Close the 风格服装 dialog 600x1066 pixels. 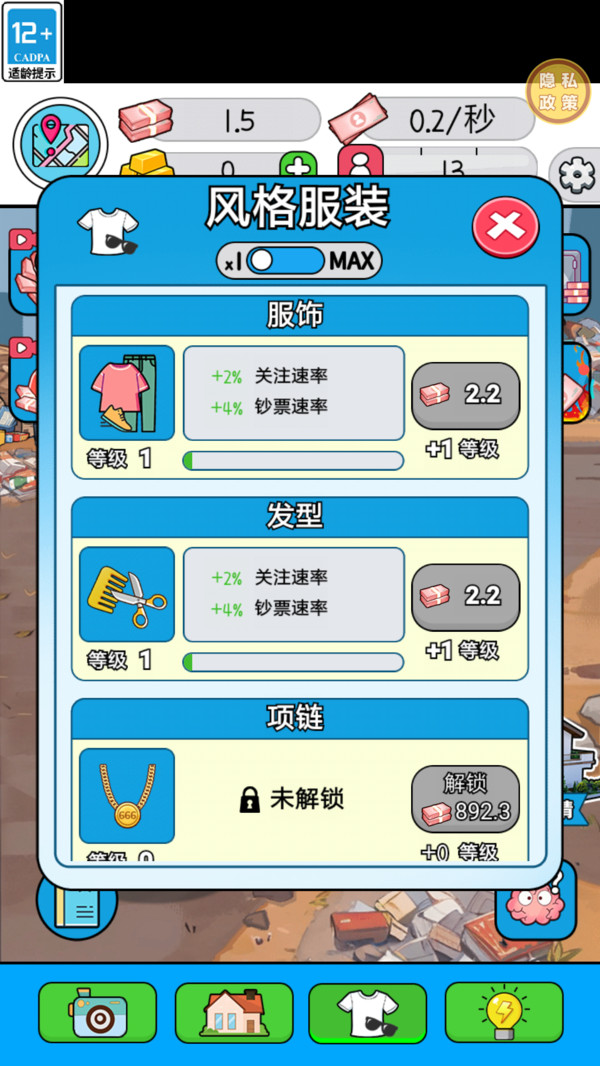[x=506, y=226]
